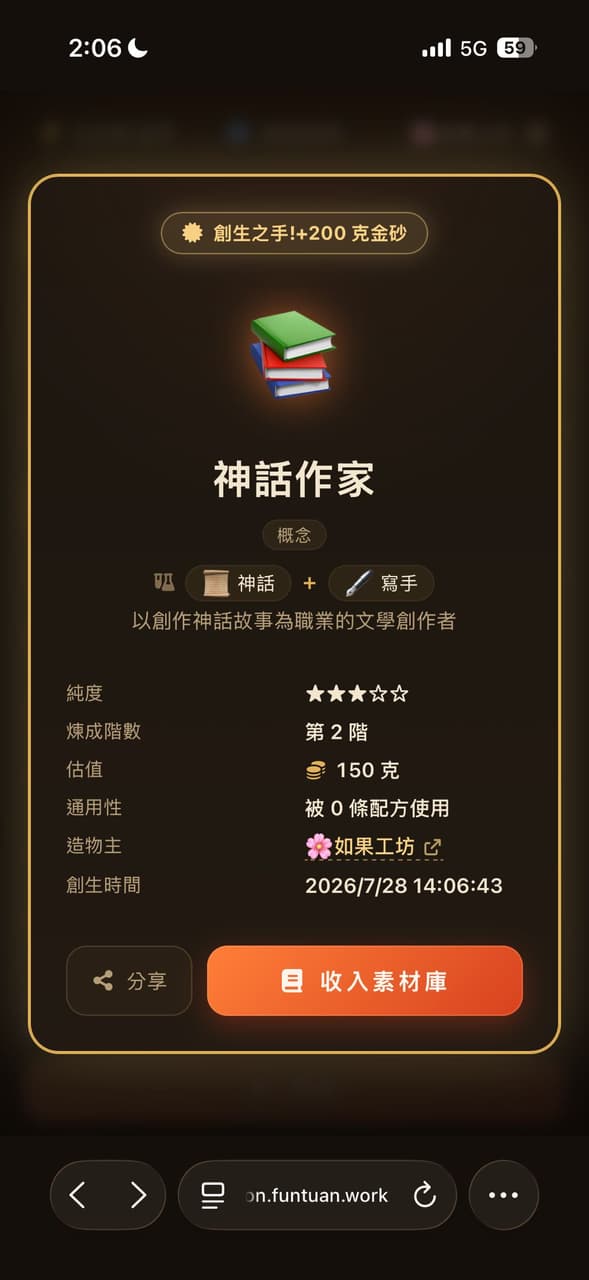Tap 收入素材庫 to save the item
589x1280 pixels.
point(364,981)
